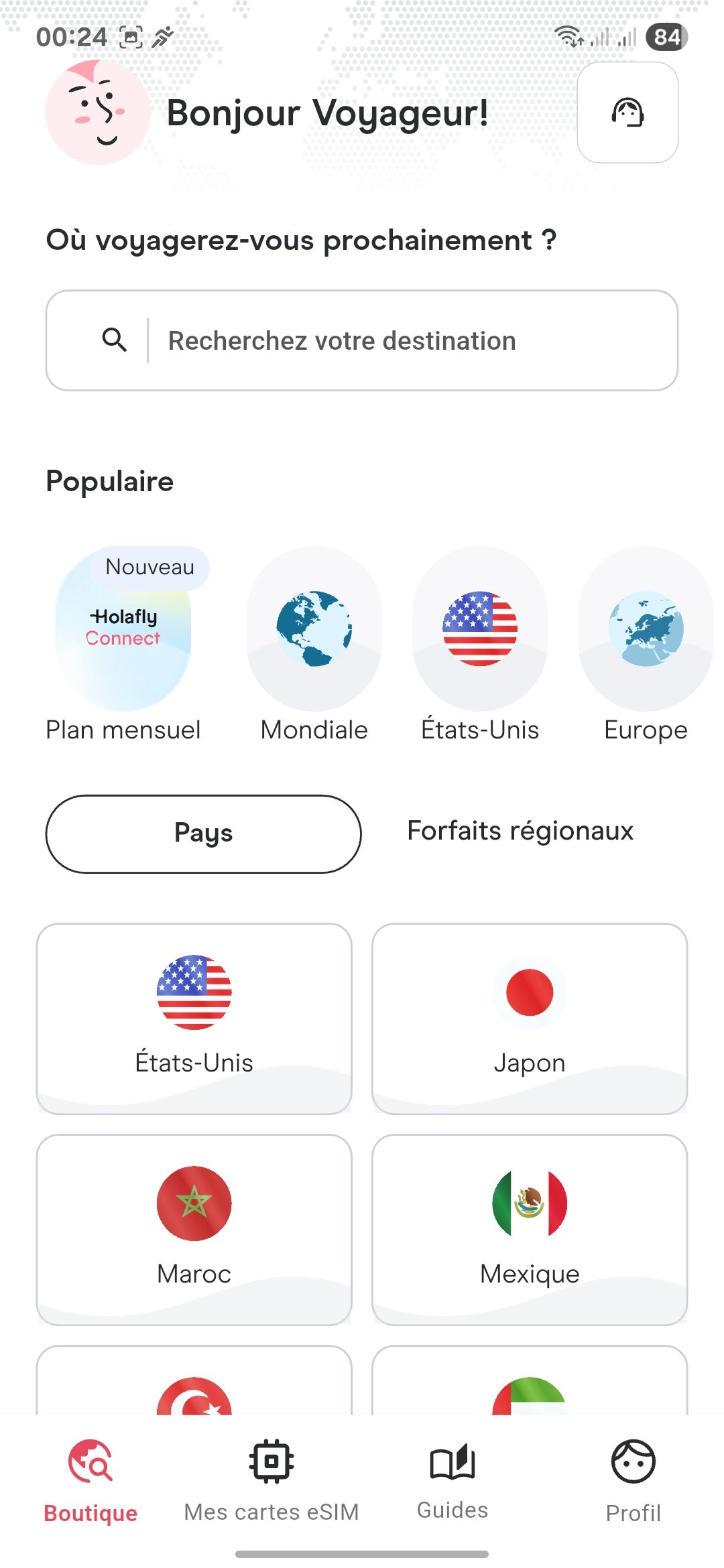Tap the destination search field
Screen dimensions: 724x1568
click(x=362, y=340)
